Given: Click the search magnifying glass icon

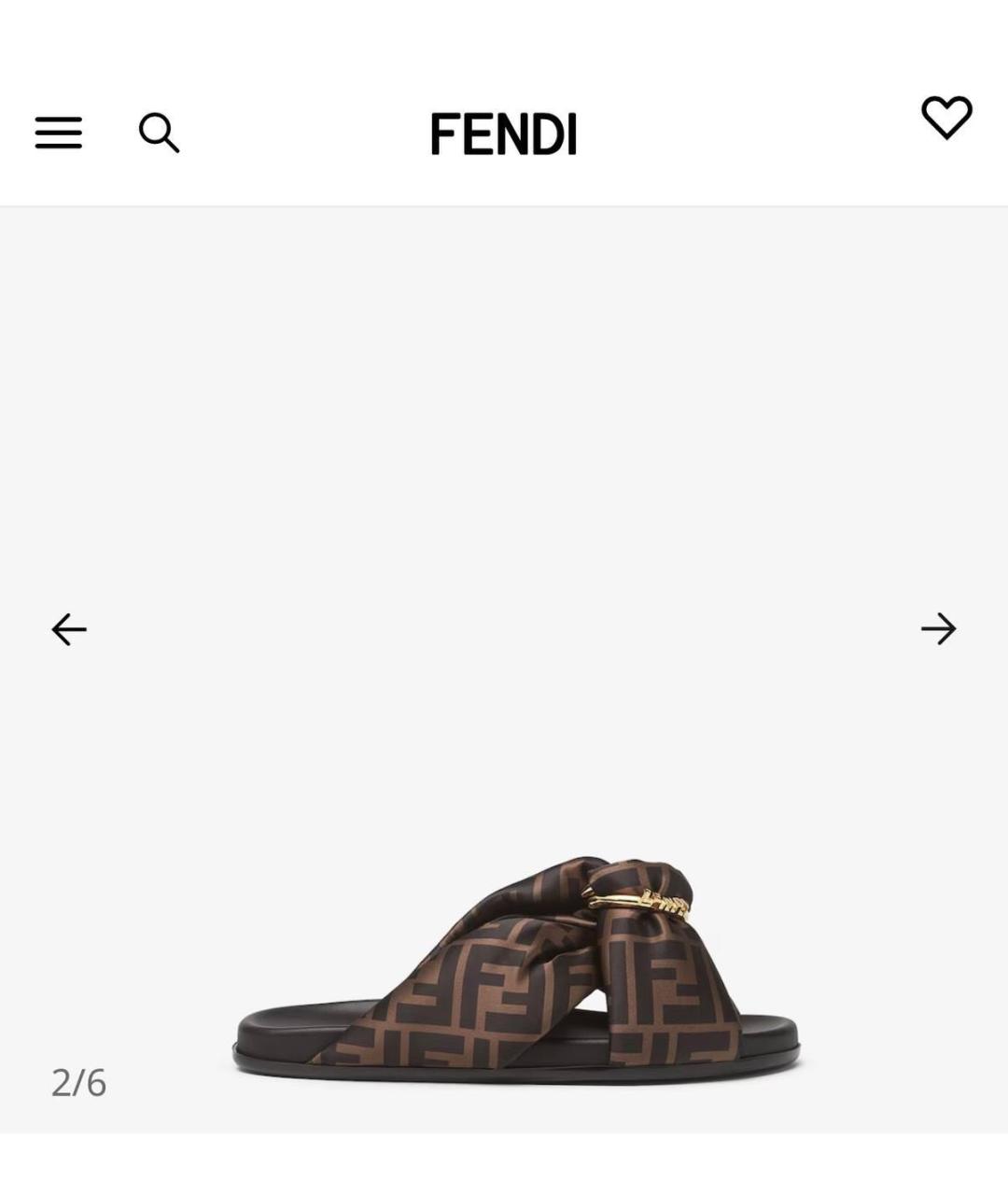Looking at the screenshot, I should pos(161,133).
